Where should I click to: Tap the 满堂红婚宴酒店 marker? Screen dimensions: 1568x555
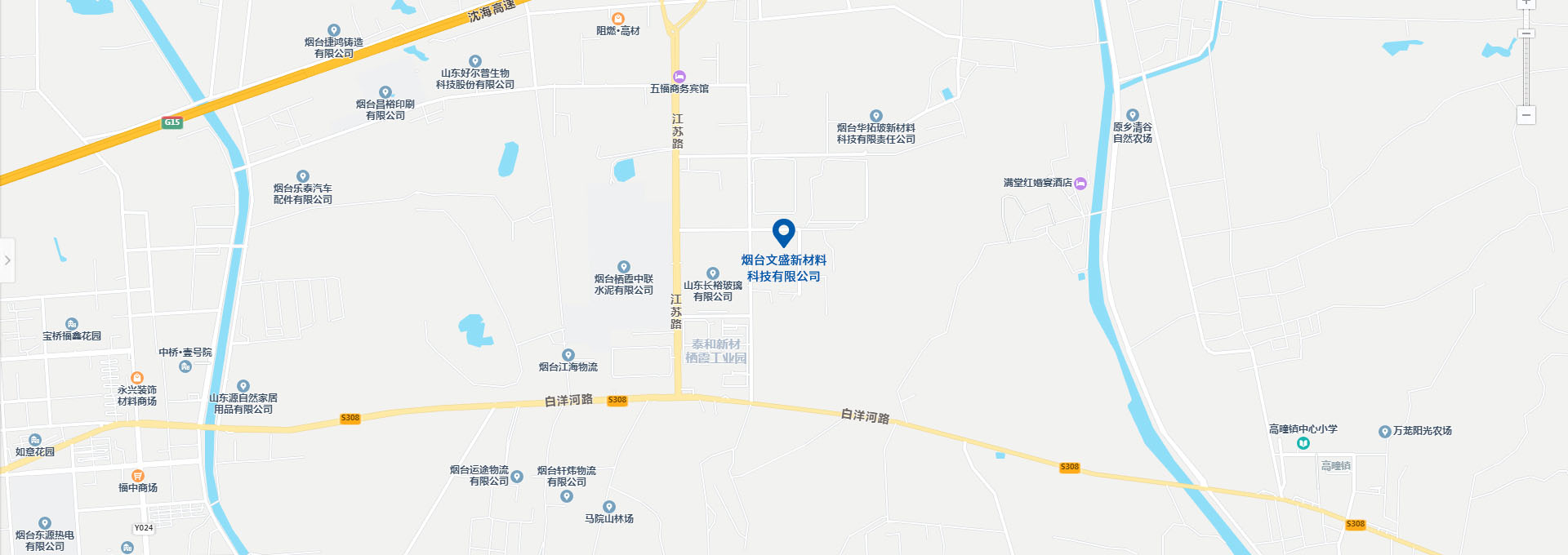click(1080, 183)
